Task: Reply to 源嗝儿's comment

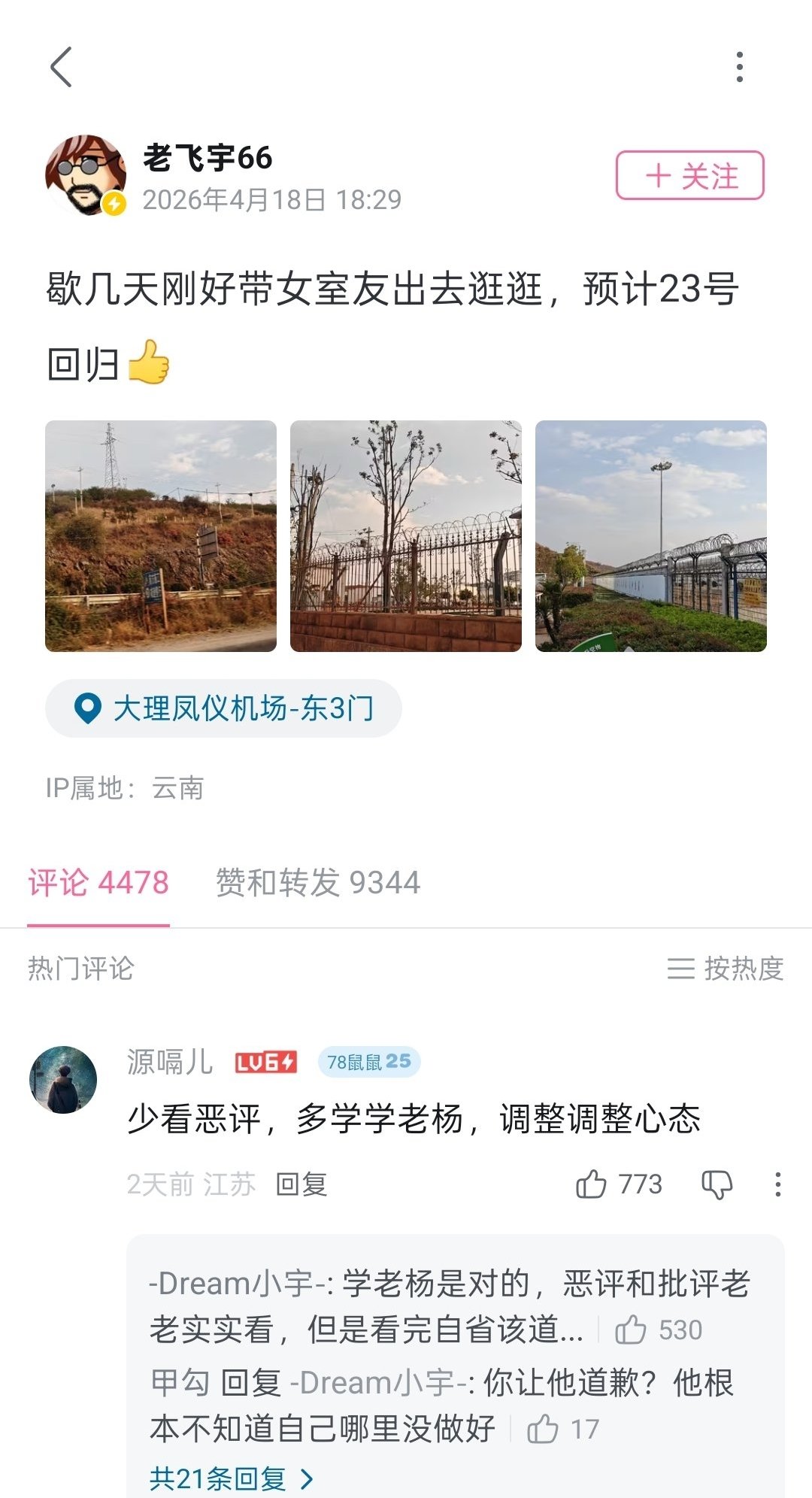Action: [301, 1184]
